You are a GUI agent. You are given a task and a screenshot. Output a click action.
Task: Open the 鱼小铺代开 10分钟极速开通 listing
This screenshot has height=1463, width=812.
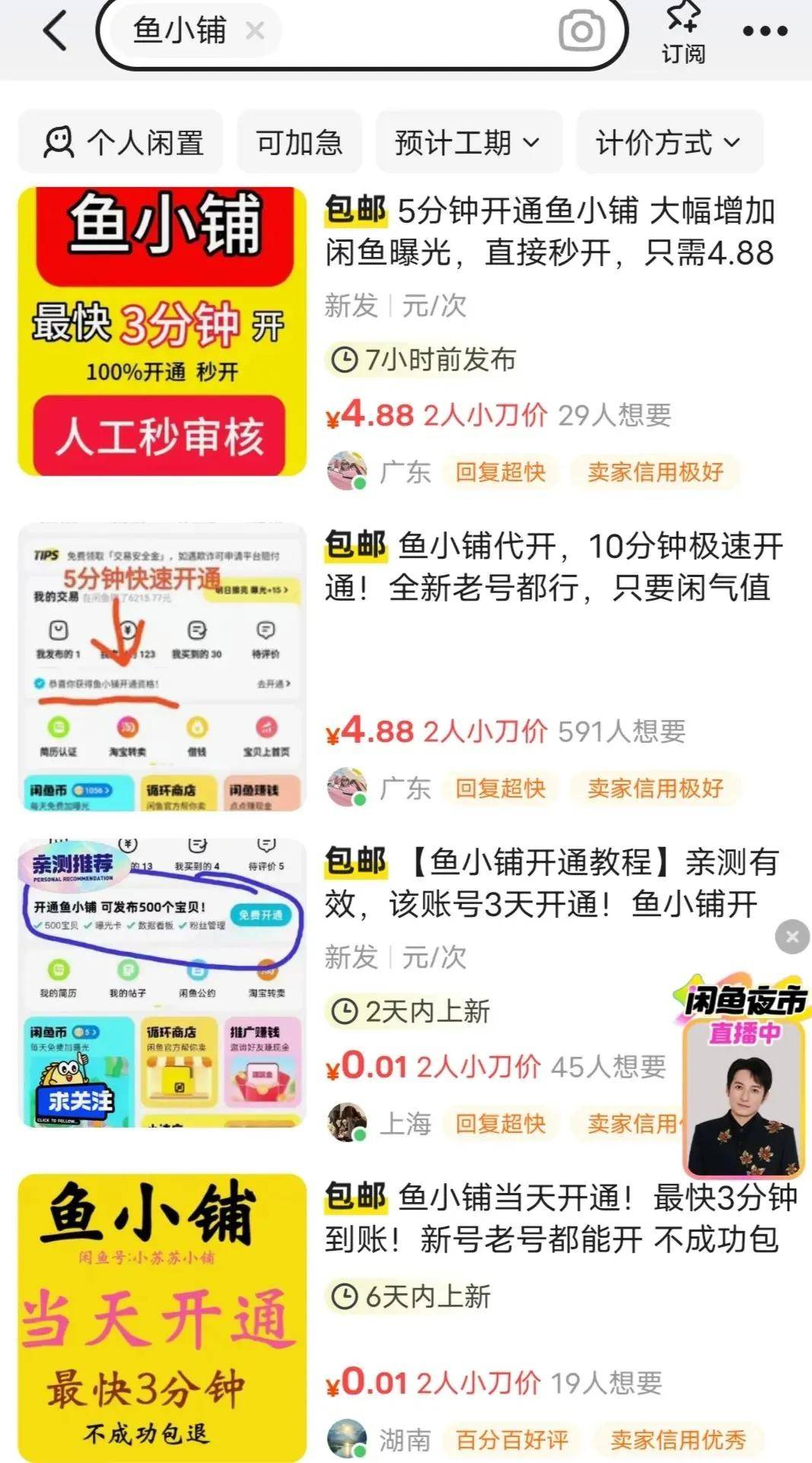[x=552, y=566]
